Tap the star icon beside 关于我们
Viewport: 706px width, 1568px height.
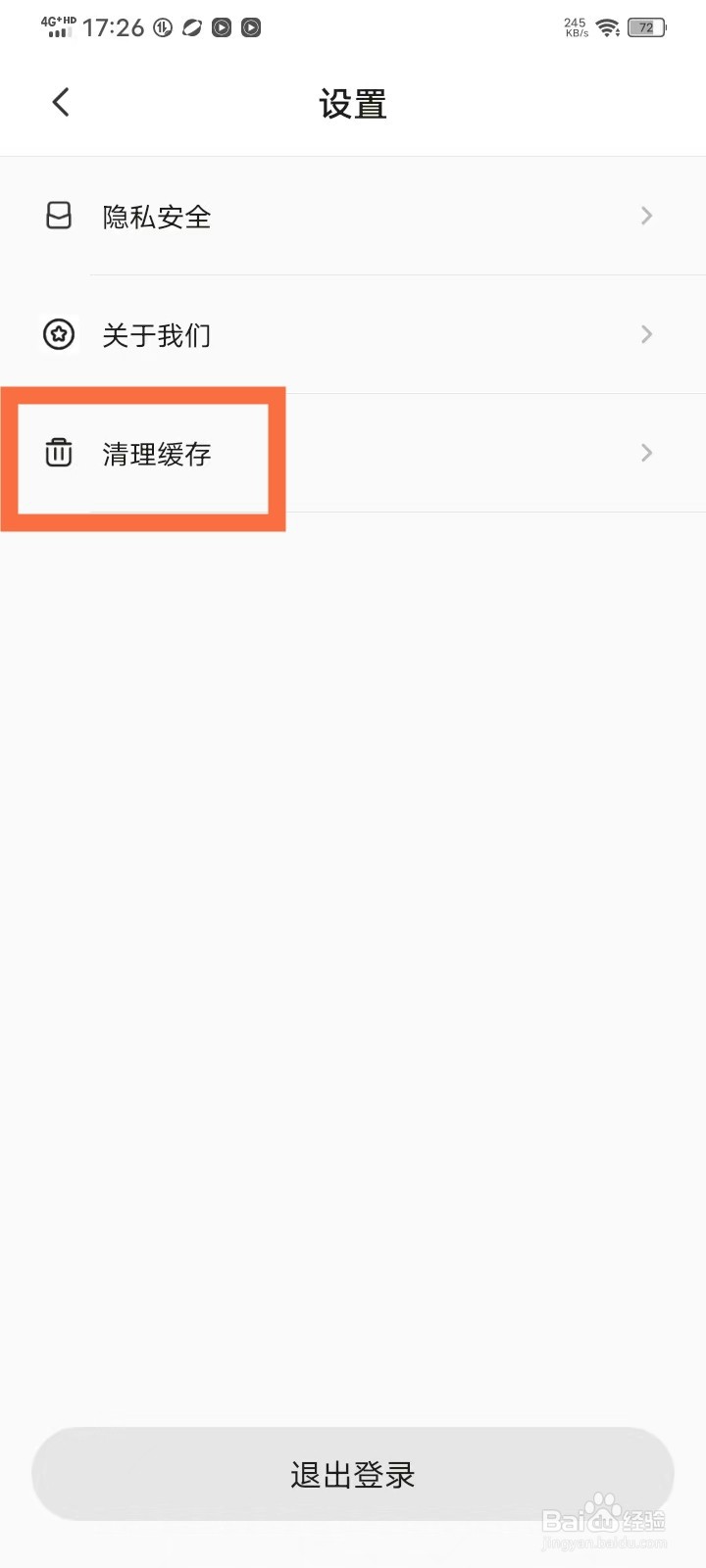(59, 334)
